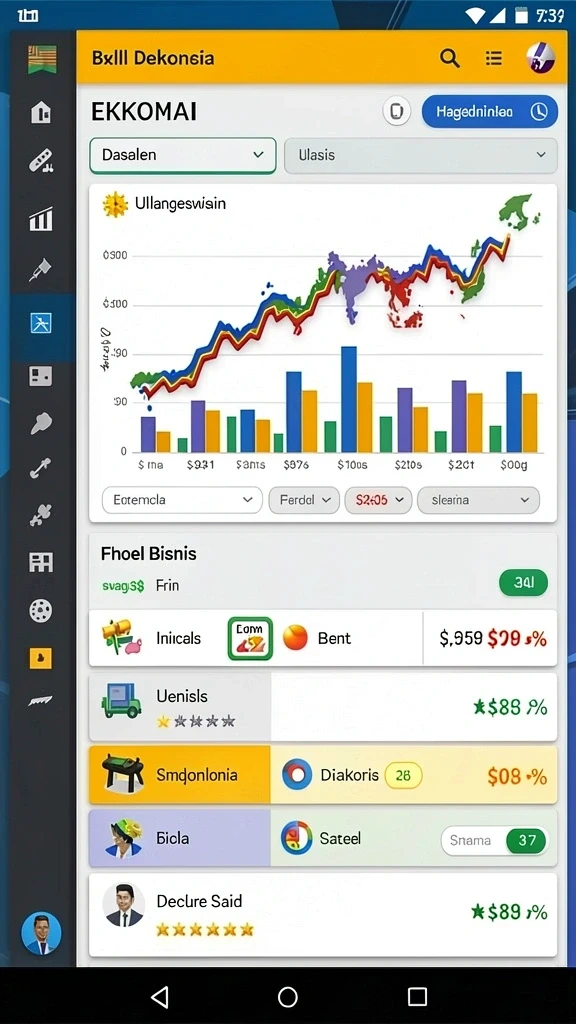Open the bar chart icon in the sidebar
Image resolution: width=576 pixels, height=1024 pixels.
tap(41, 219)
